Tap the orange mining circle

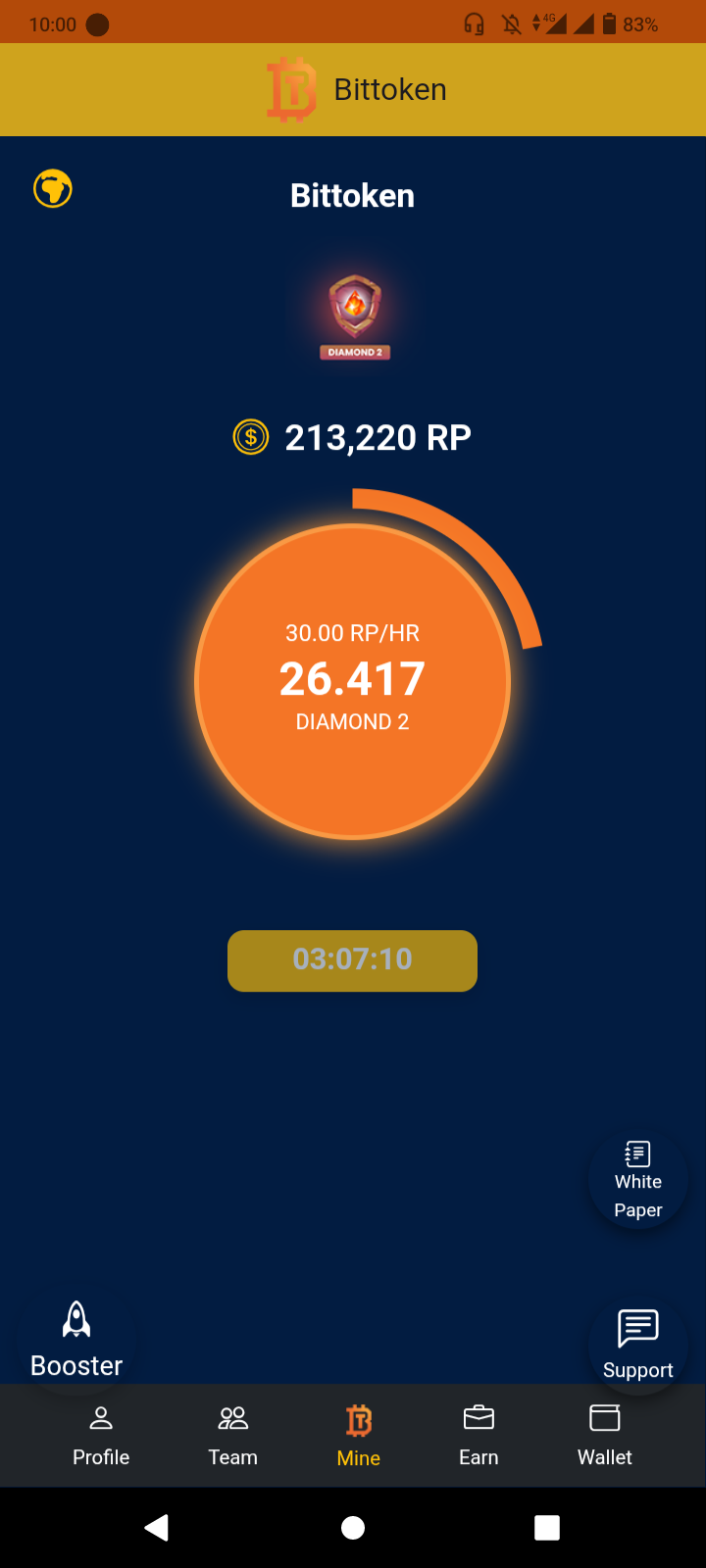(x=353, y=681)
